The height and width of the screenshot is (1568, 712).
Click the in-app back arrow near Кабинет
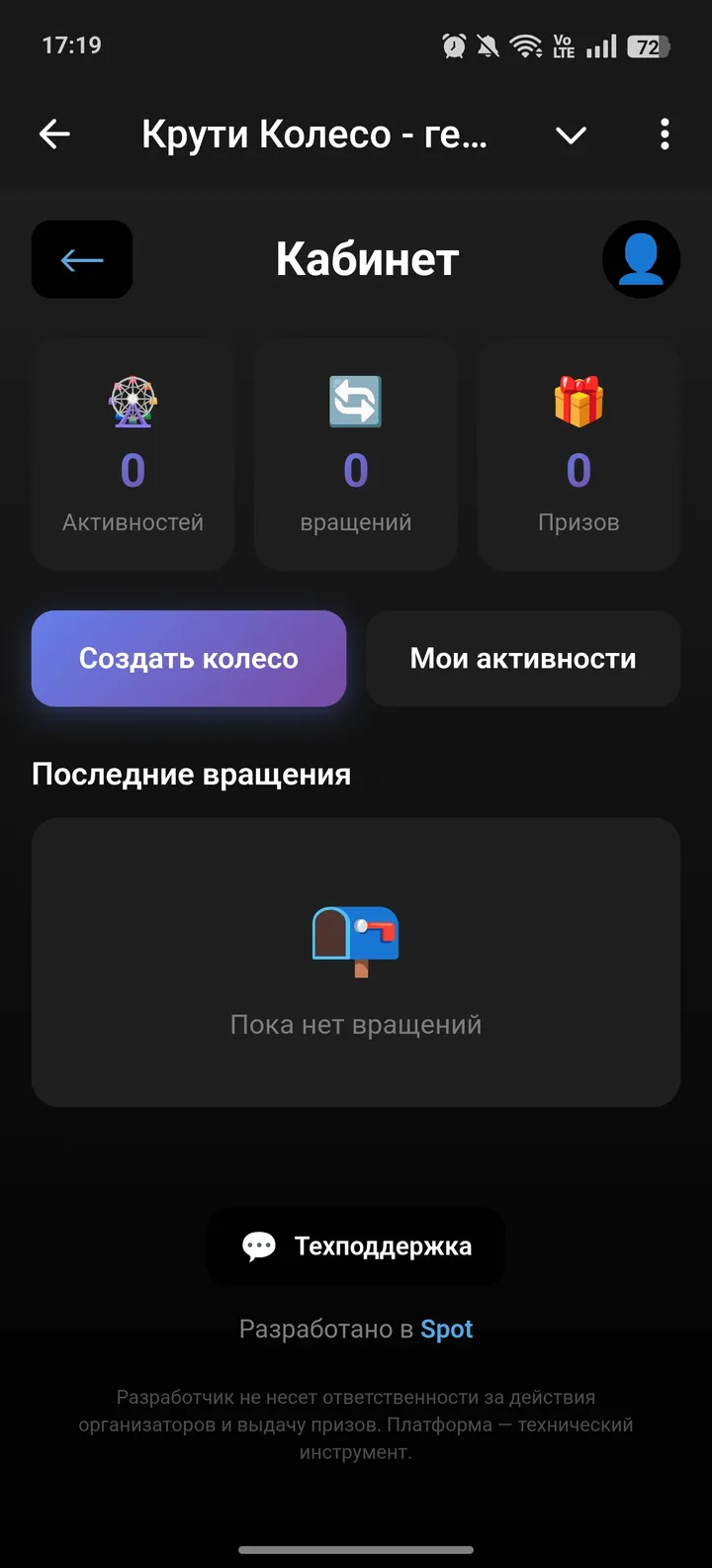pyautogui.click(x=82, y=259)
